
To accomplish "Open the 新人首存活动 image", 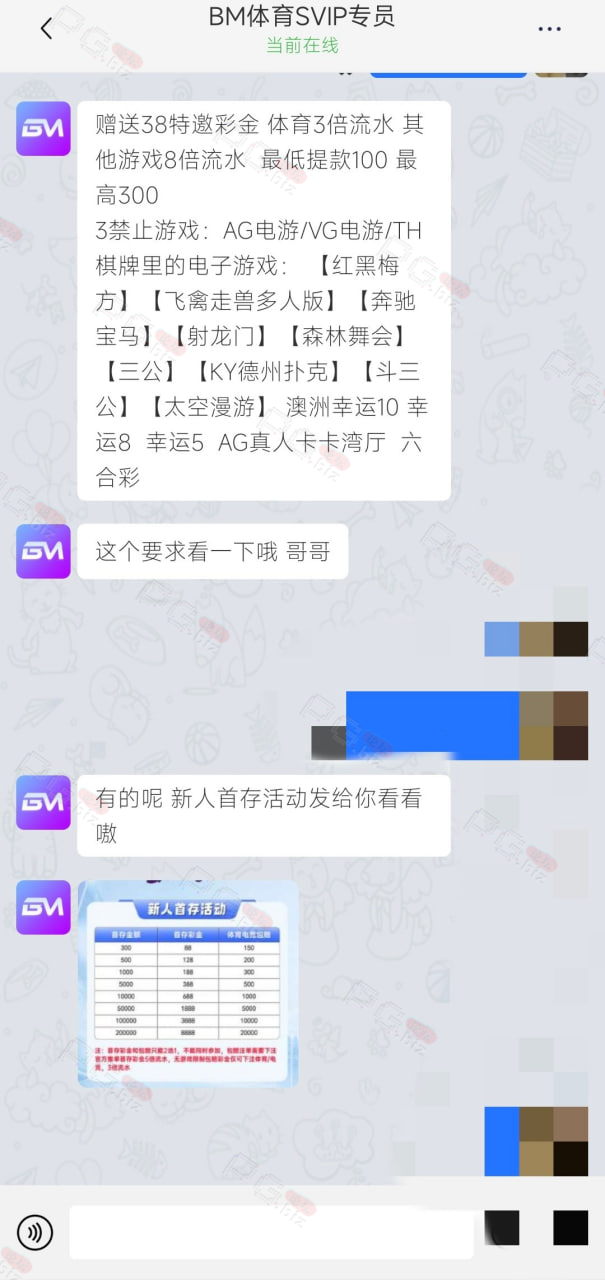I will (188, 983).
